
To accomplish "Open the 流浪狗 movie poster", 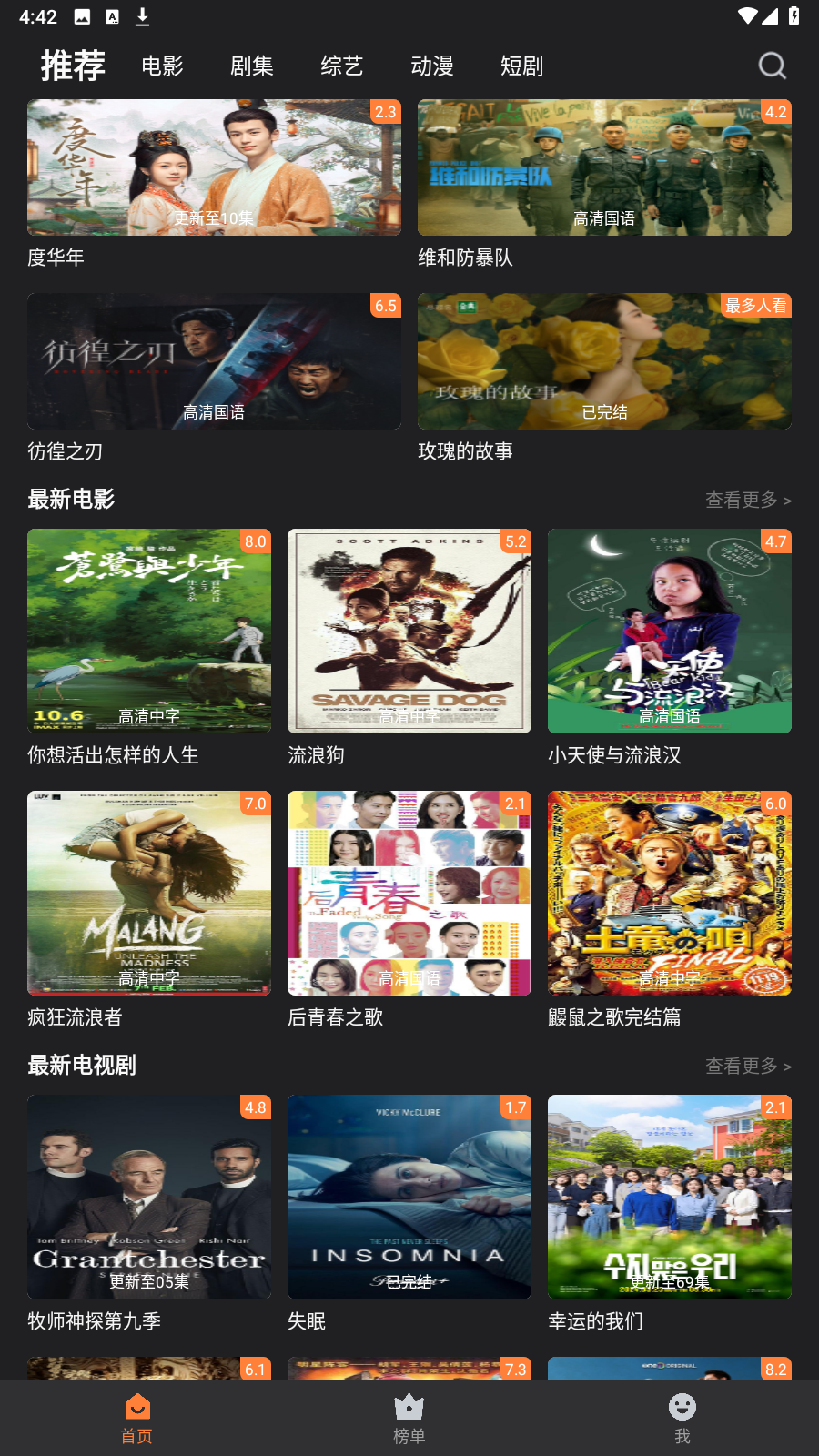I will tap(409, 631).
